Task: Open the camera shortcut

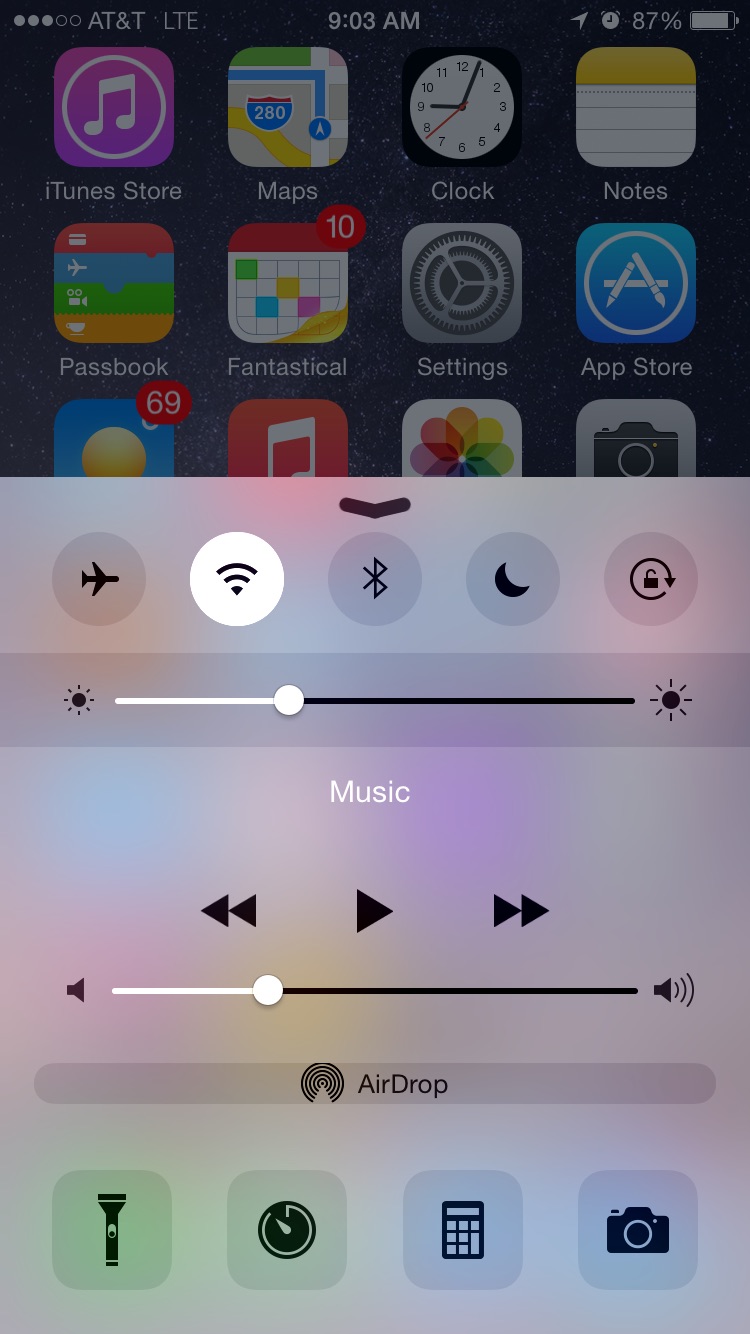Action: 637,1230
